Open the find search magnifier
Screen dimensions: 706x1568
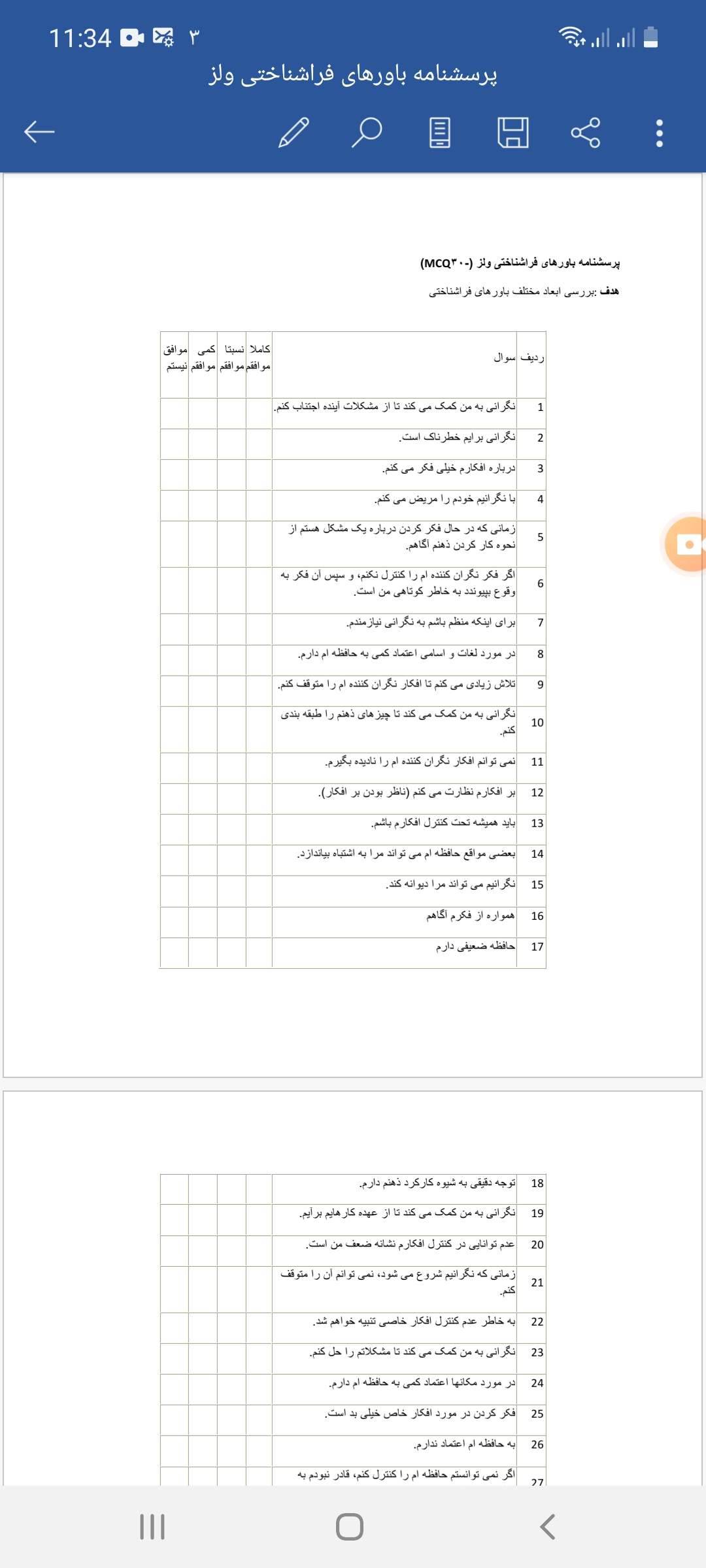coord(367,133)
